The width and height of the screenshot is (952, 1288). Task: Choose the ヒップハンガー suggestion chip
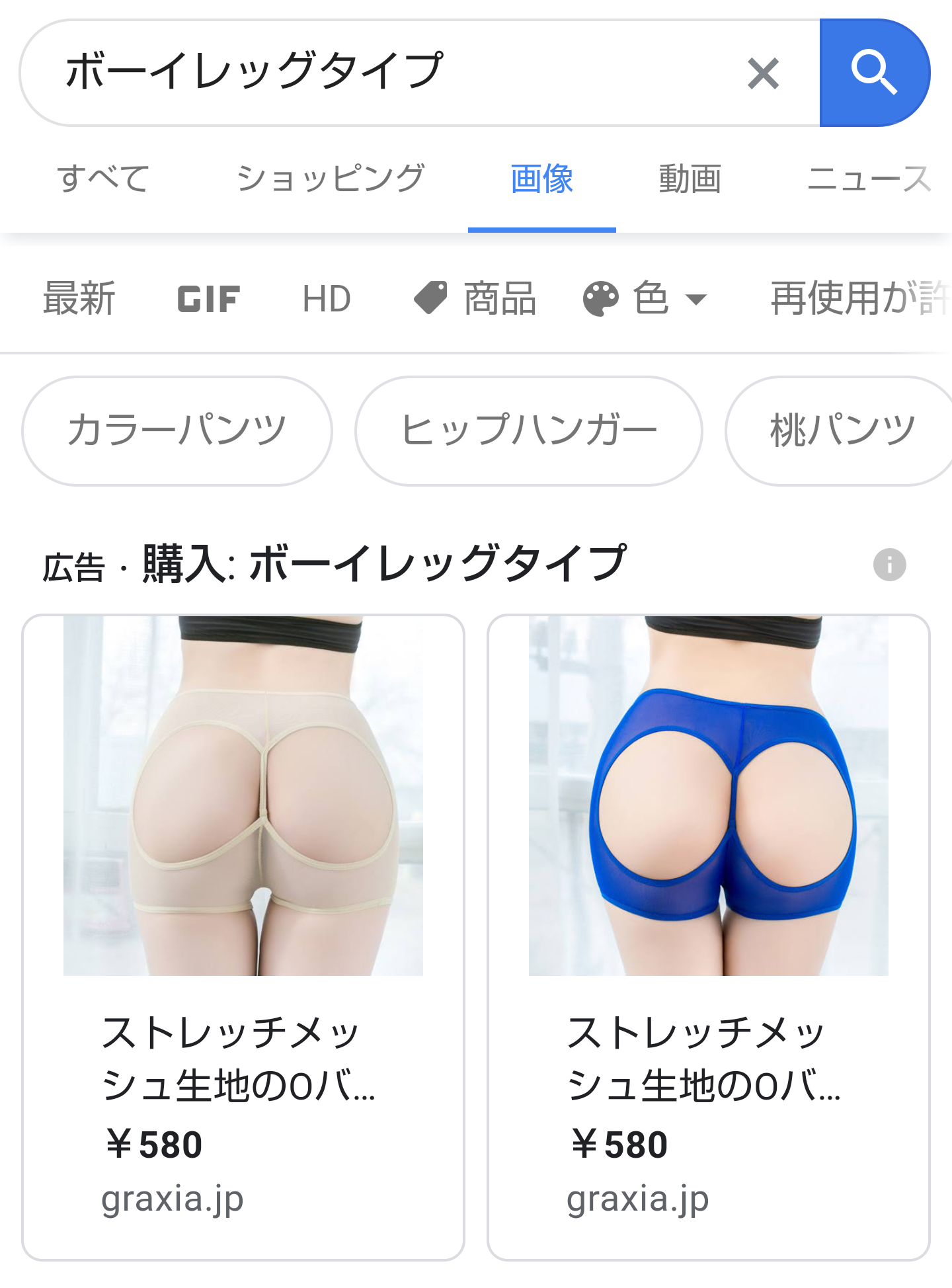pos(529,430)
